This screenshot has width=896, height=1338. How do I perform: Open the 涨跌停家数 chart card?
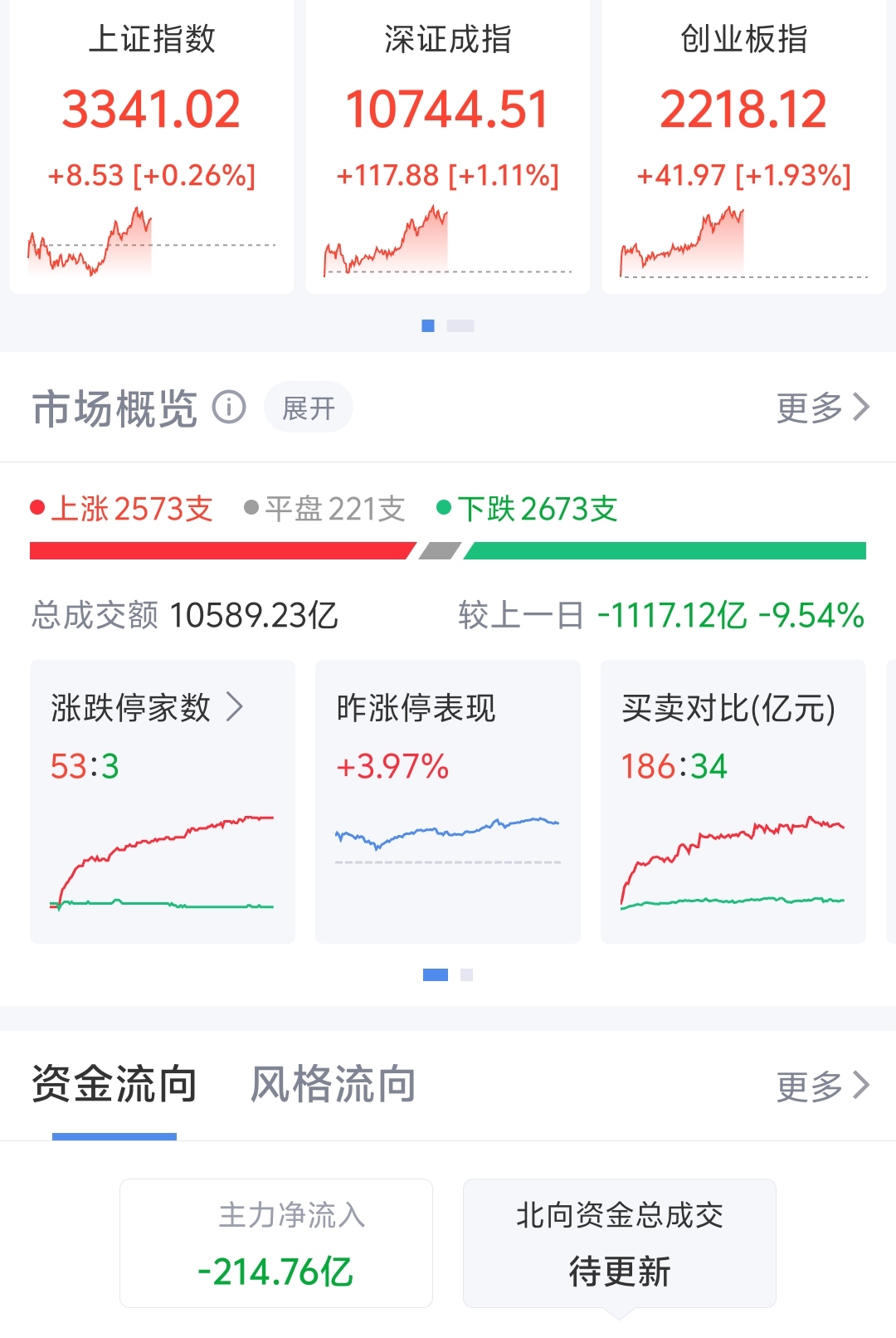pyautogui.click(x=163, y=801)
